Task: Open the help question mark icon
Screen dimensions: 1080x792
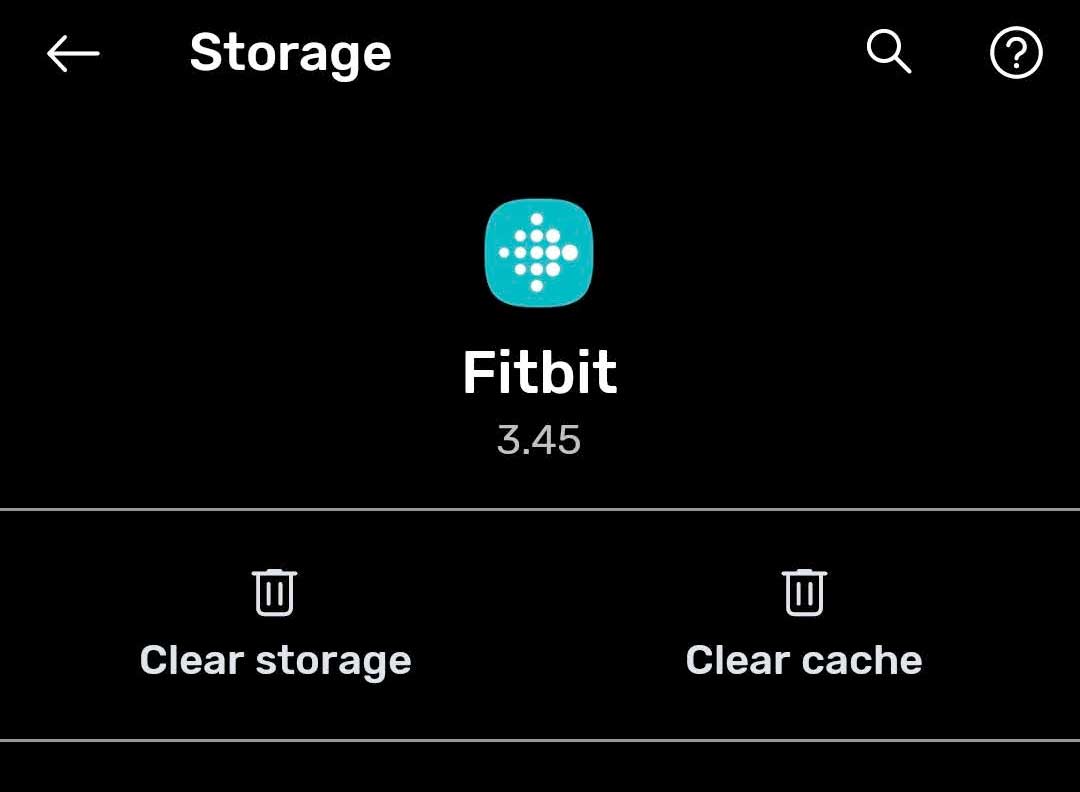Action: (1016, 53)
